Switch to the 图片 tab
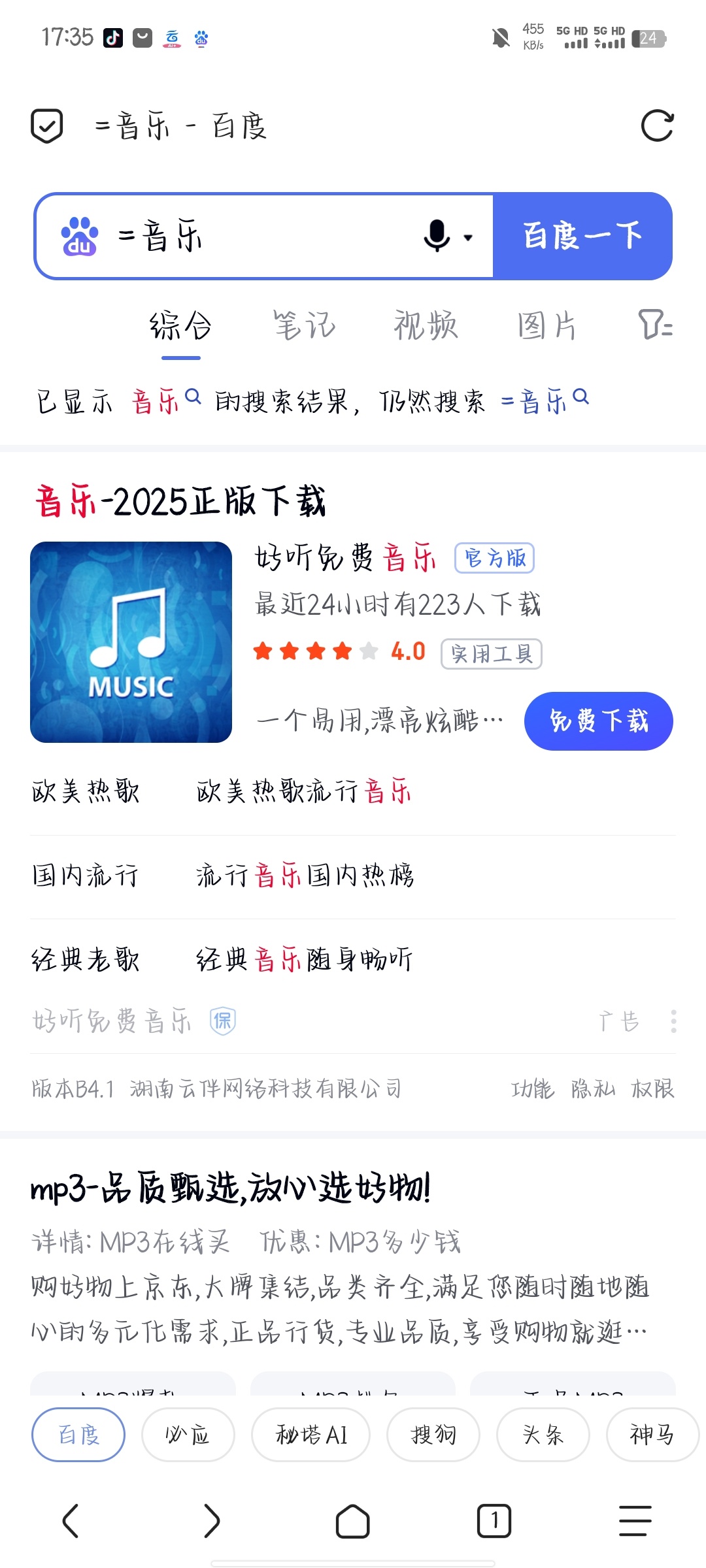706x1568 pixels. (546, 325)
